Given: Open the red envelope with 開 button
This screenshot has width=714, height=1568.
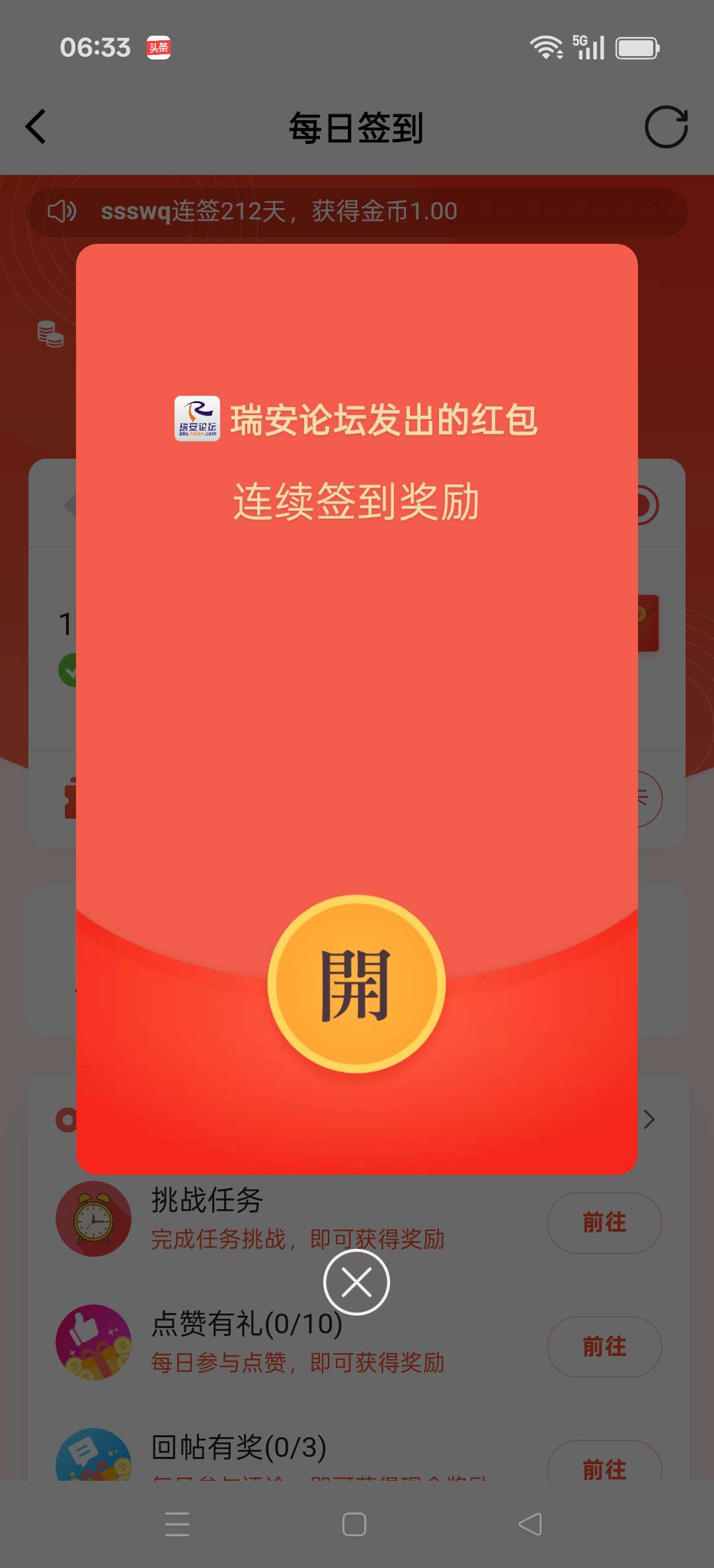Looking at the screenshot, I should 356,984.
